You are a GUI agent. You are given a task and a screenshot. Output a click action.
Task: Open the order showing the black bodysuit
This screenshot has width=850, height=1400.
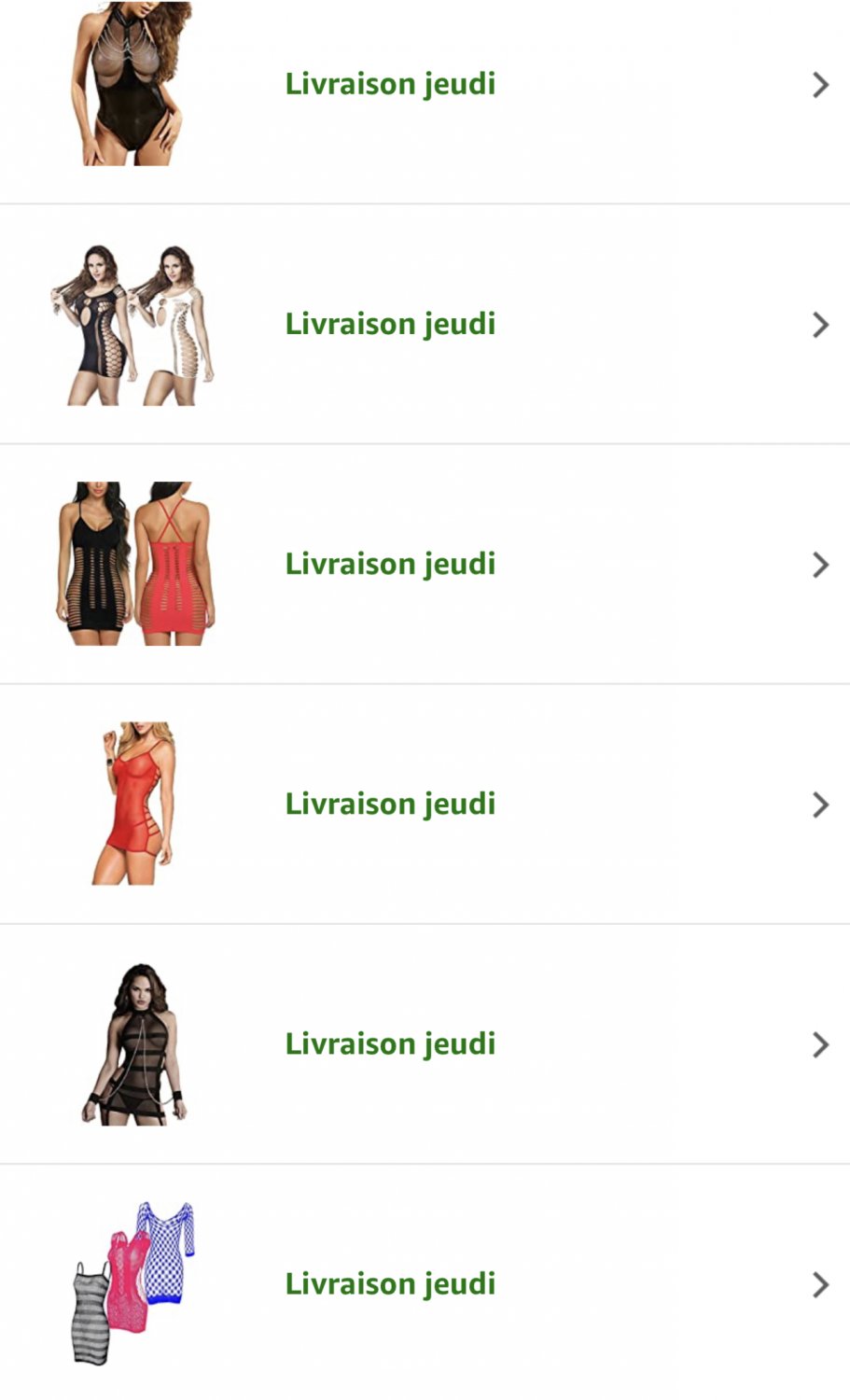click(x=425, y=84)
